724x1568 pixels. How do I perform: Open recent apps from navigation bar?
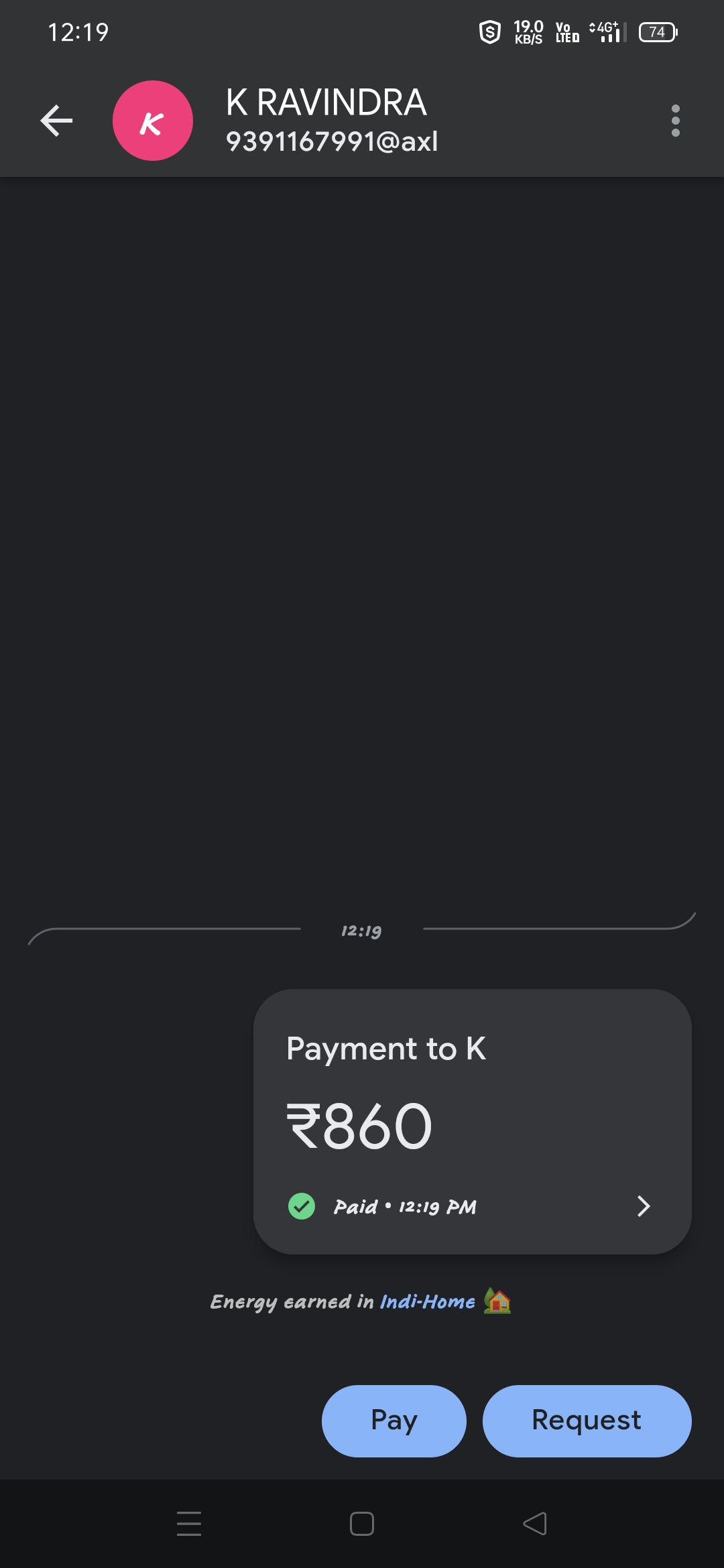(x=189, y=1524)
